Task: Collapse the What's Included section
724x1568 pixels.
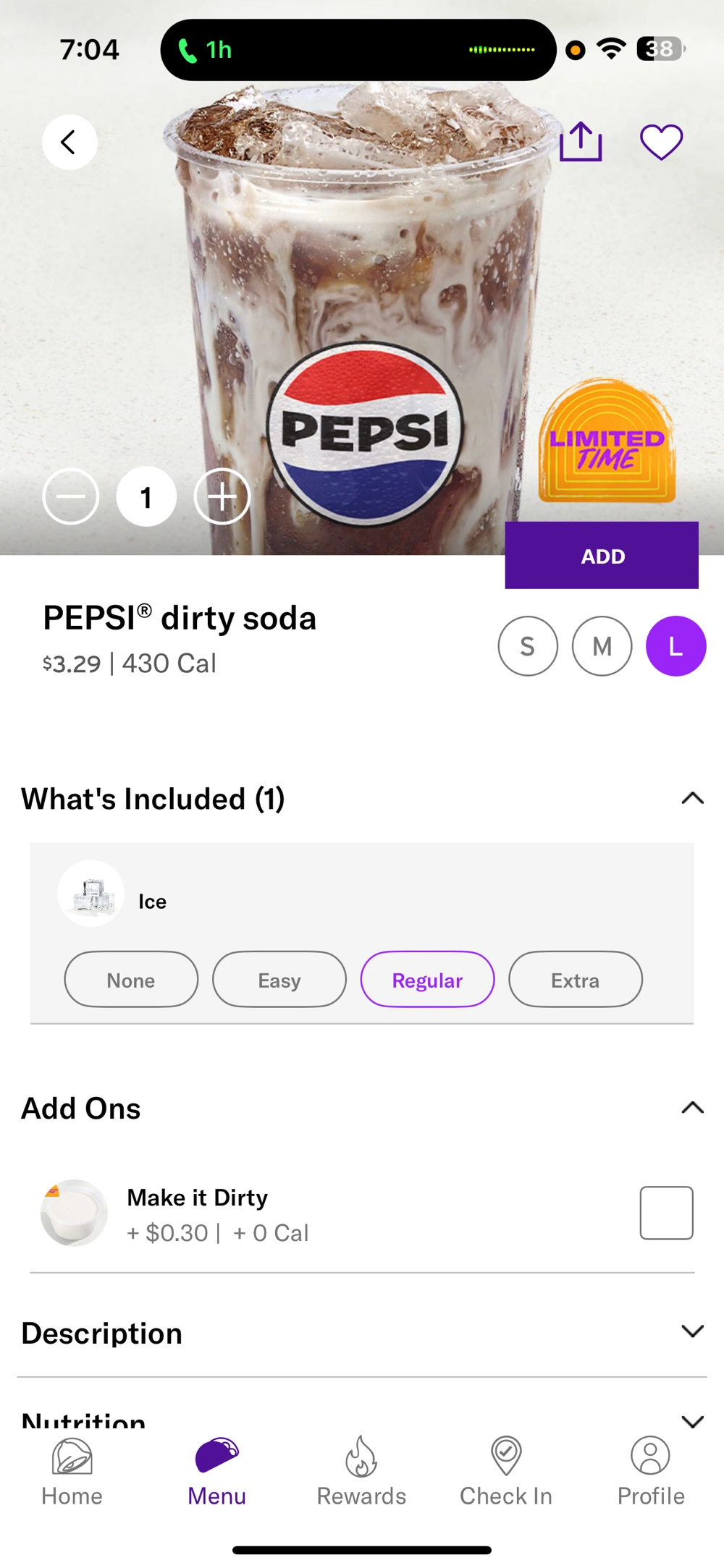Action: [692, 799]
